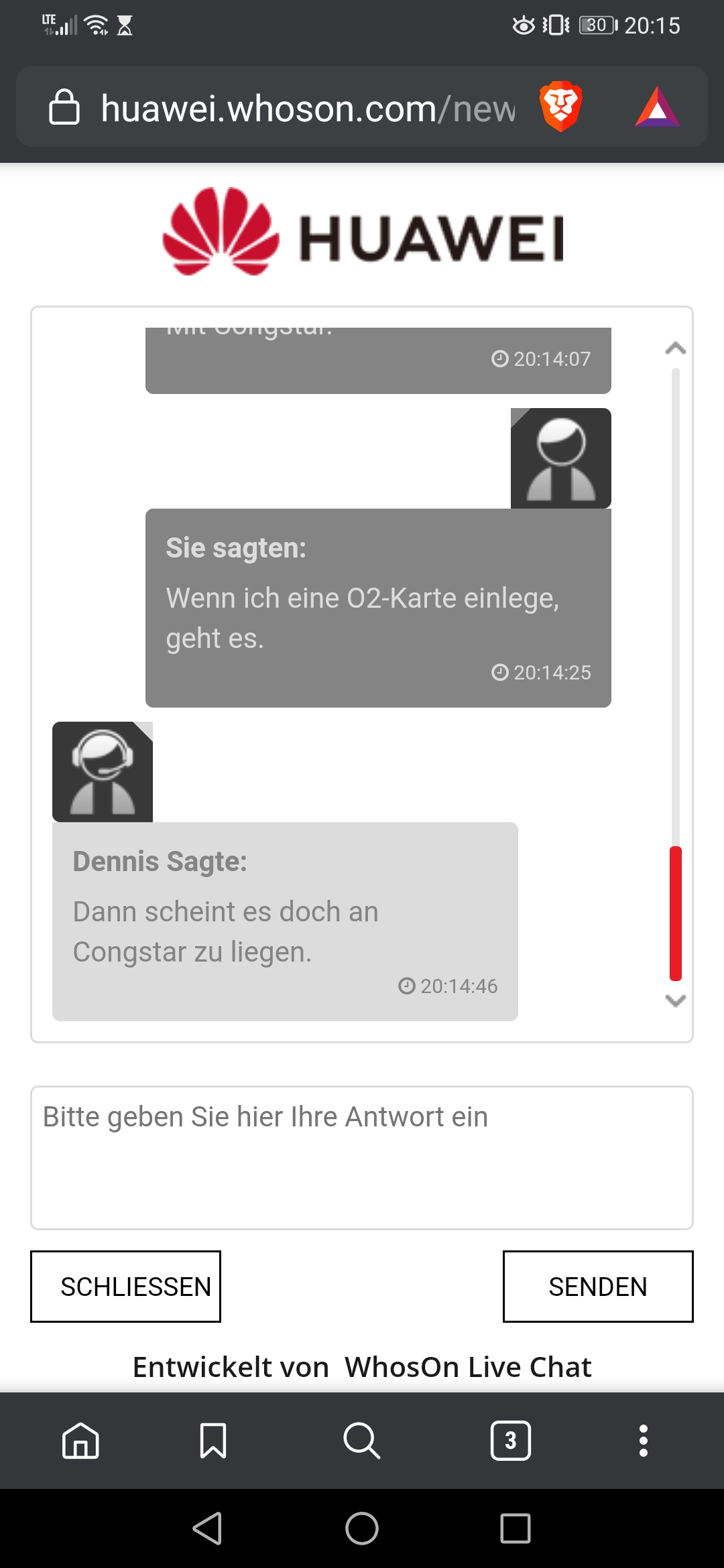Open the Brave Rewards triangle icon
Screen dimensions: 724x1568
tap(657, 107)
